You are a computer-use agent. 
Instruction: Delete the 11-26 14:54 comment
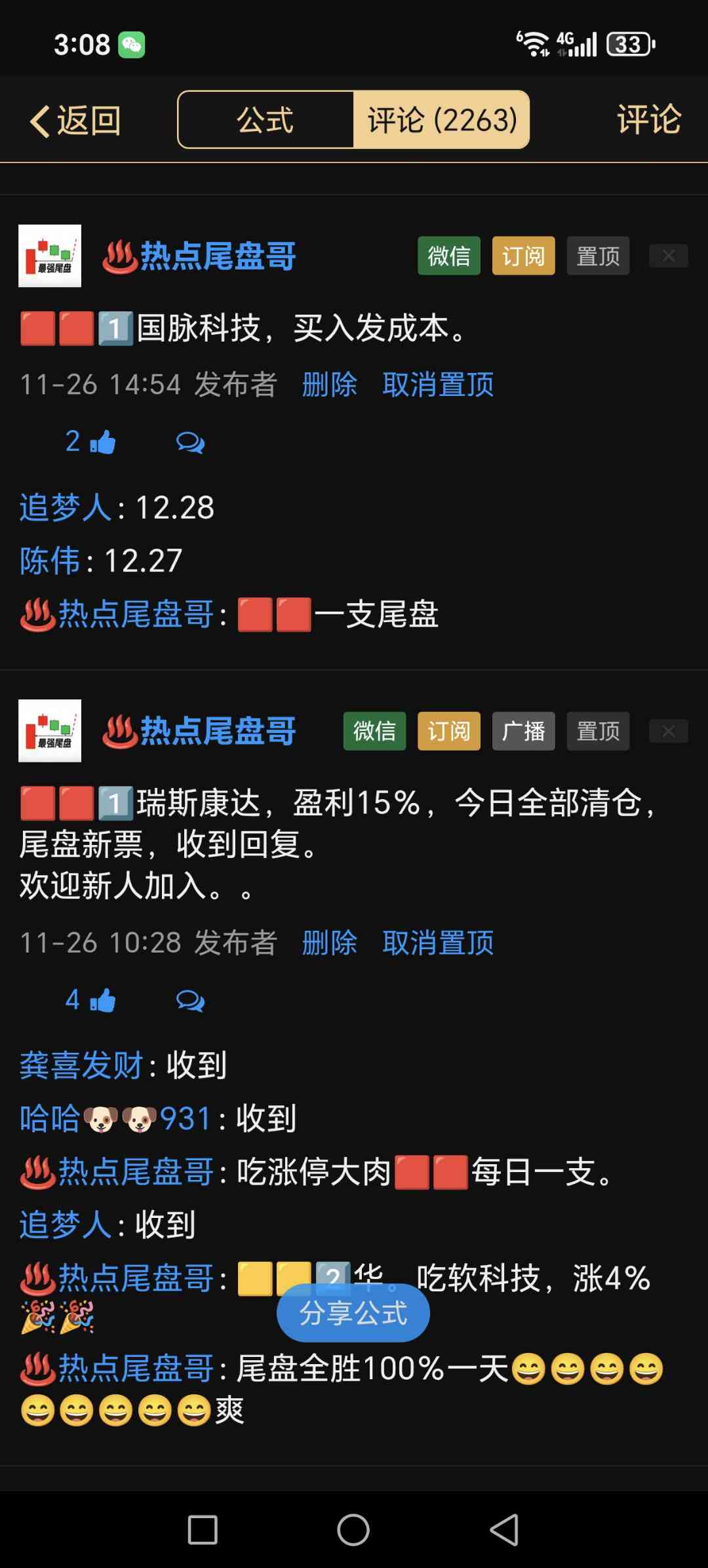pos(329,385)
